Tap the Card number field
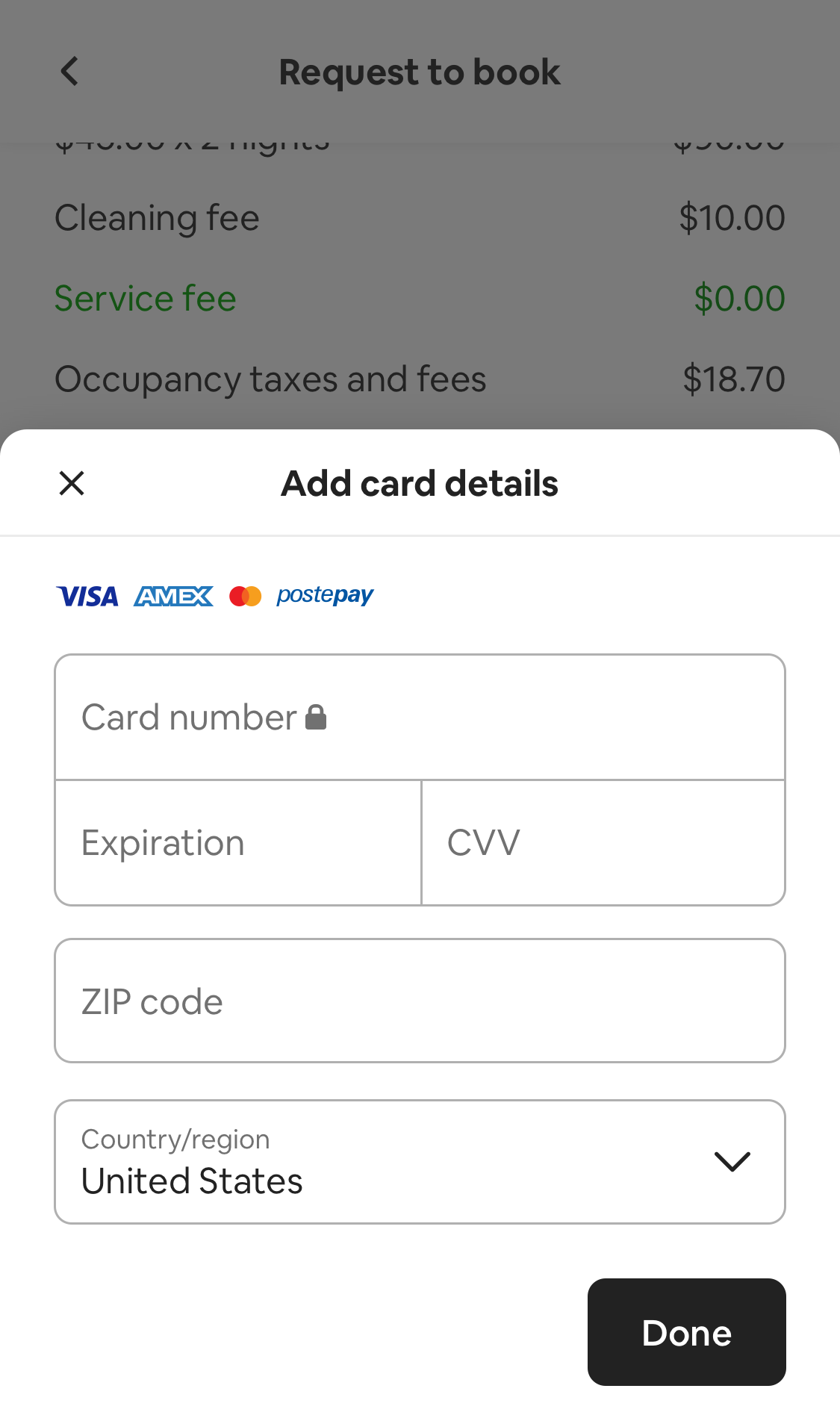 pyautogui.click(x=420, y=718)
